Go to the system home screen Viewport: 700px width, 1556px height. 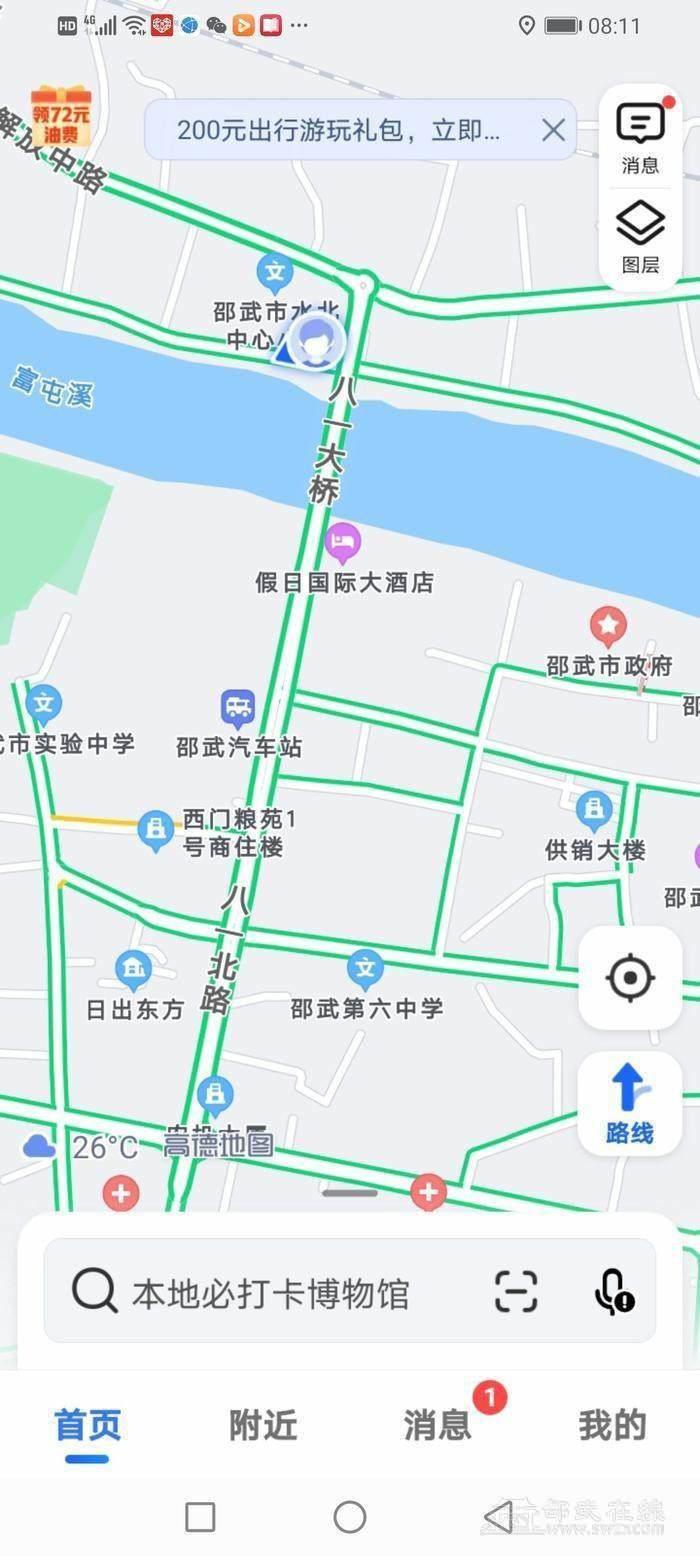[350, 1517]
